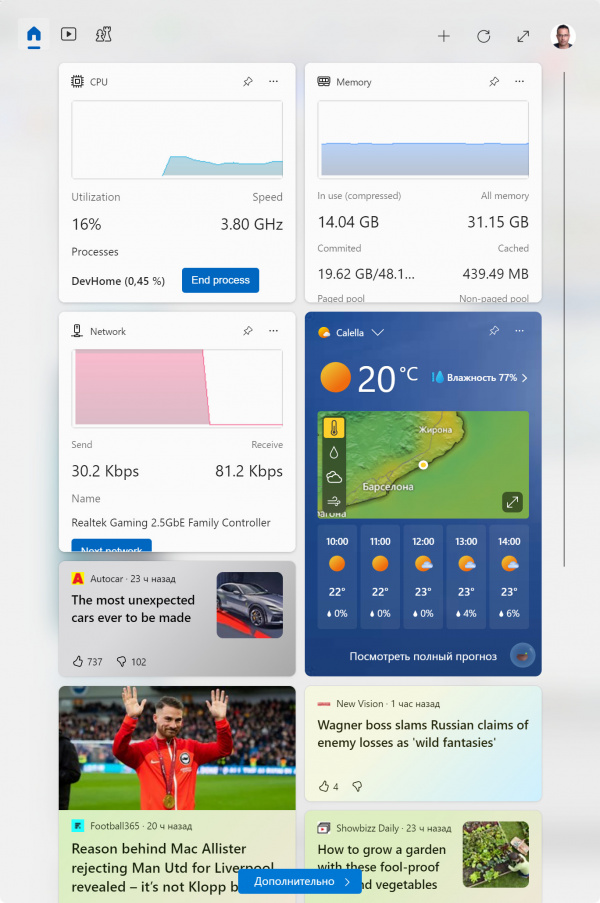Open the Memory widget overflow menu
The width and height of the screenshot is (600, 903).
519,82
